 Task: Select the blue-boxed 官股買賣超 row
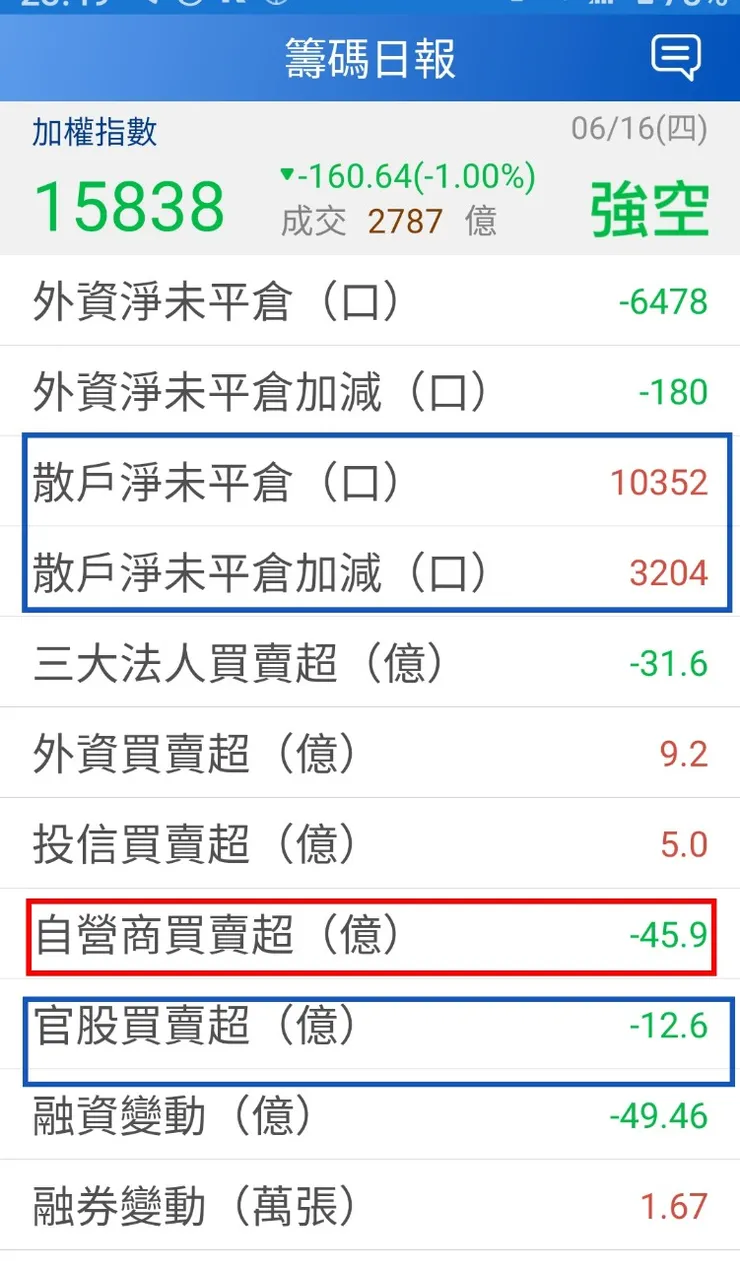pos(370,1025)
